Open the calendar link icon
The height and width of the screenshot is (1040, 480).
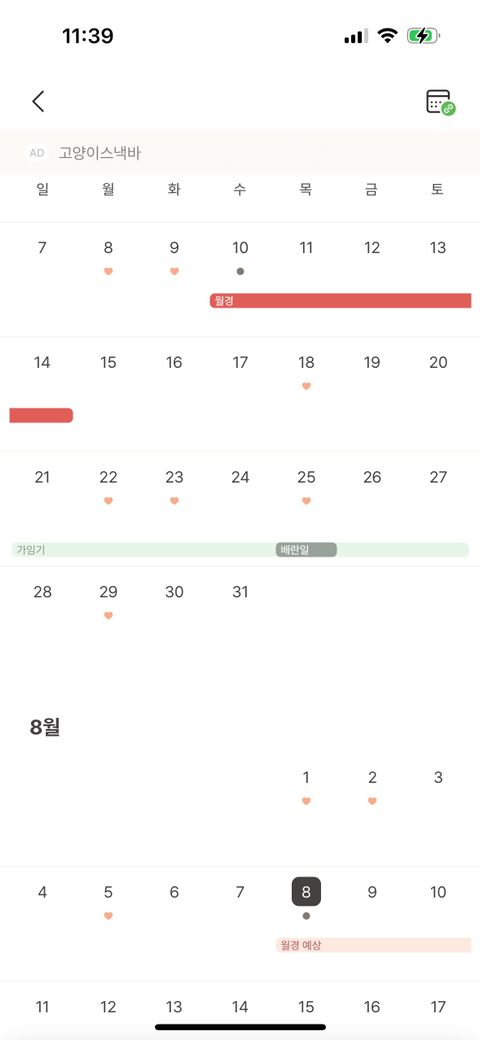440,102
